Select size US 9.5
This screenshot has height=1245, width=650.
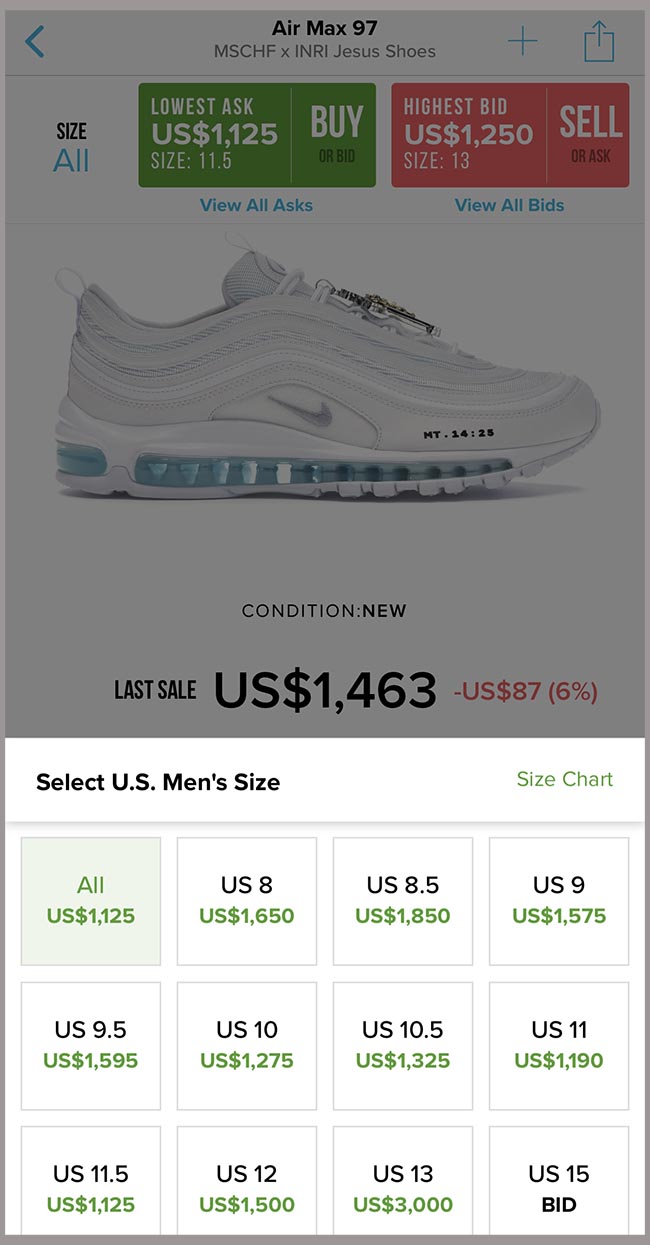[x=91, y=1045]
